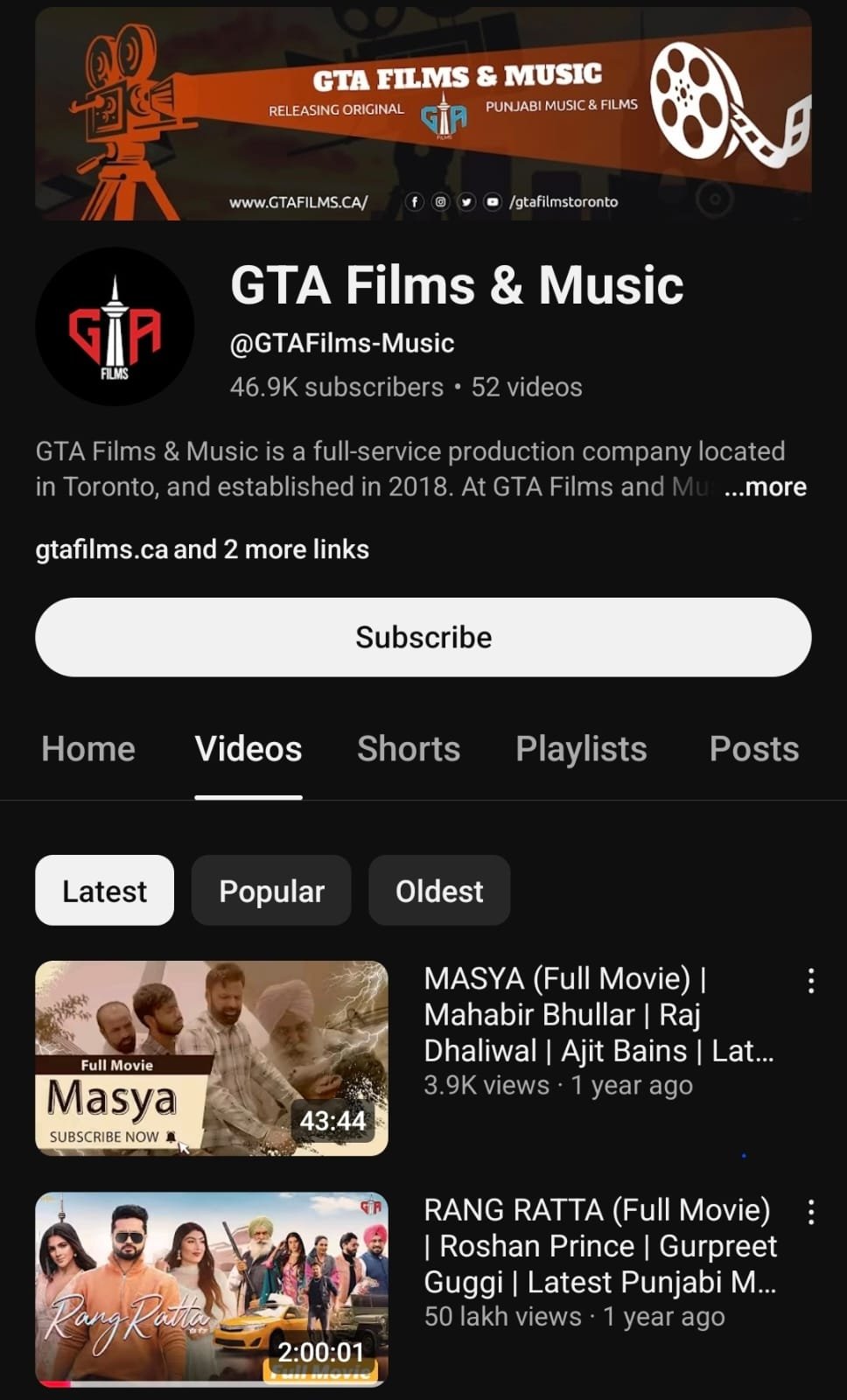
Task: Switch to the Home tab
Action: 88,749
